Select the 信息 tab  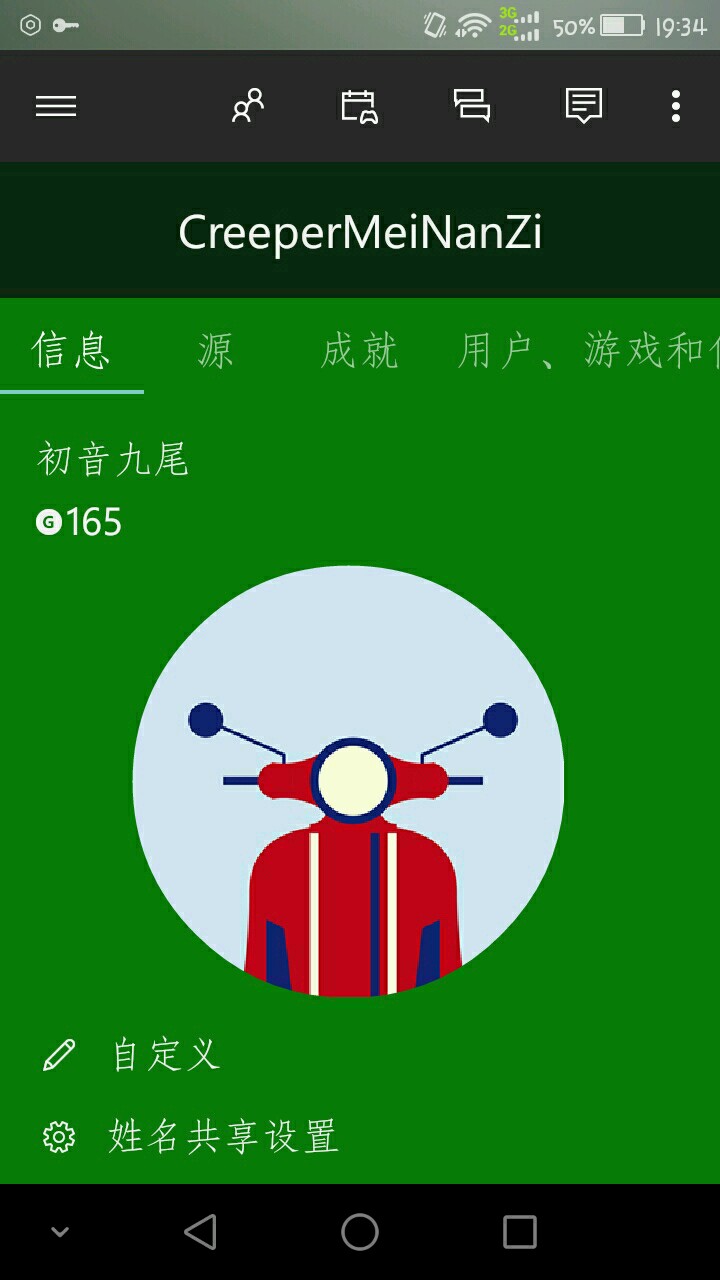coord(71,351)
